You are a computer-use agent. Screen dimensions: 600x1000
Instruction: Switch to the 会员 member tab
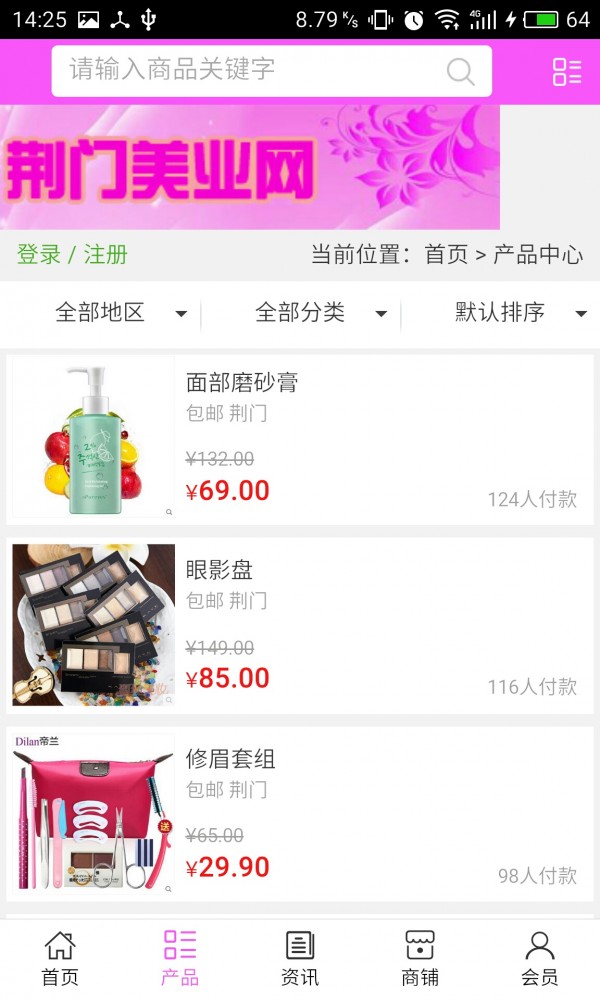point(540,958)
